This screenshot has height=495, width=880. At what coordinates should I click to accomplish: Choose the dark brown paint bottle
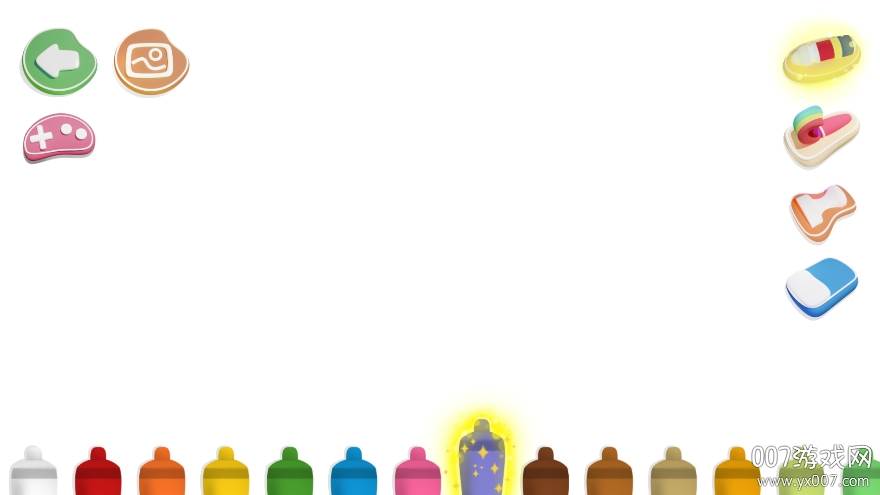[x=546, y=473]
